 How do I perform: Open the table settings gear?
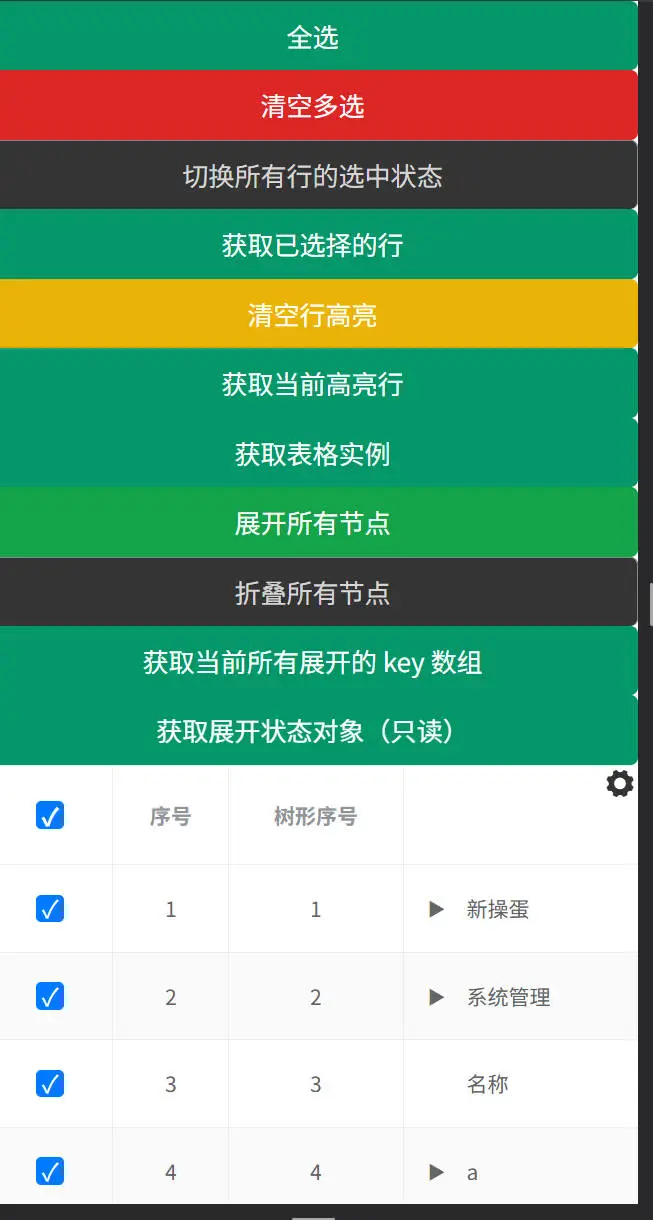pos(620,784)
